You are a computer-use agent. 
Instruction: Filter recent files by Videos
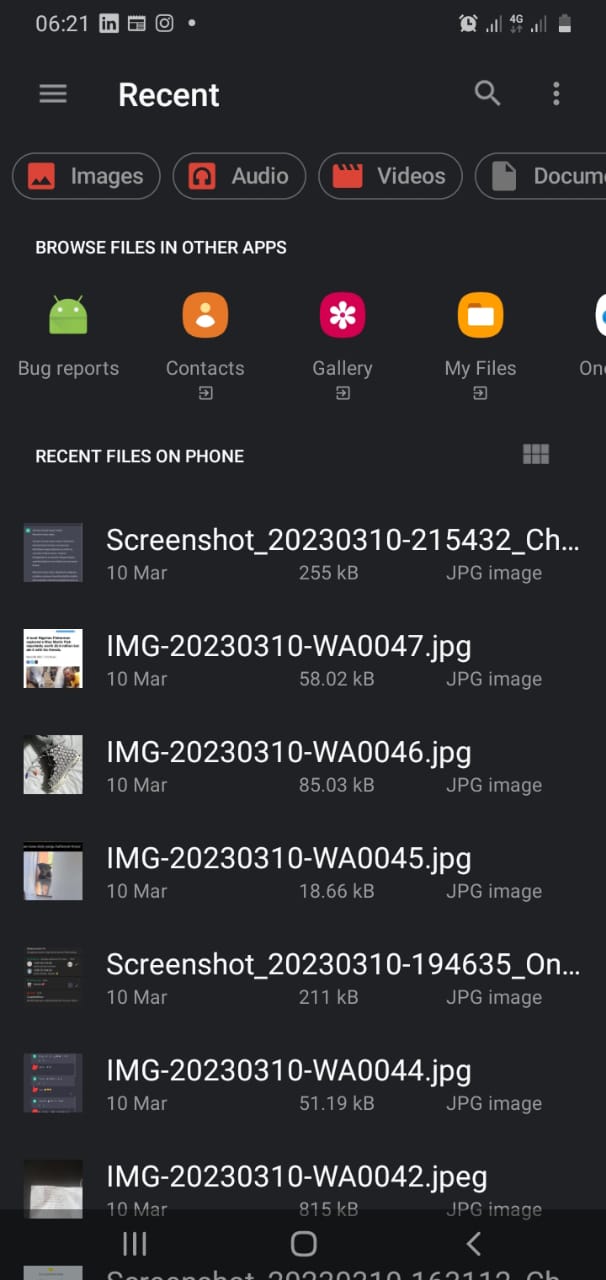[x=390, y=176]
